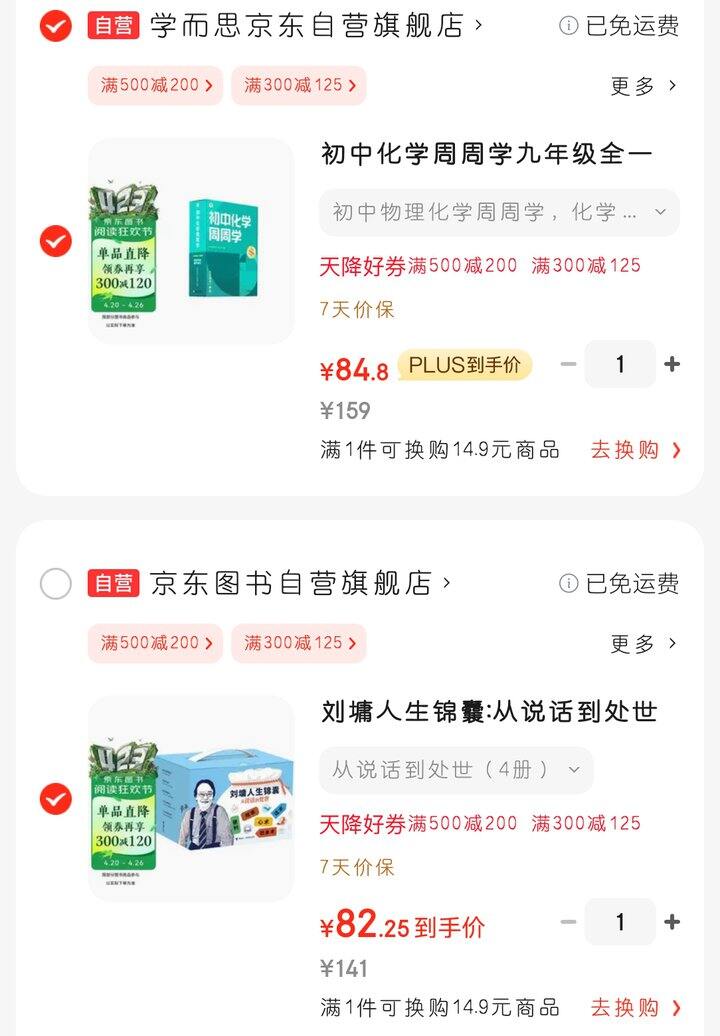This screenshot has width=720, height=1036.
Task: Open 更多 promotions for 京东图书自营旗舰店
Action: [644, 643]
